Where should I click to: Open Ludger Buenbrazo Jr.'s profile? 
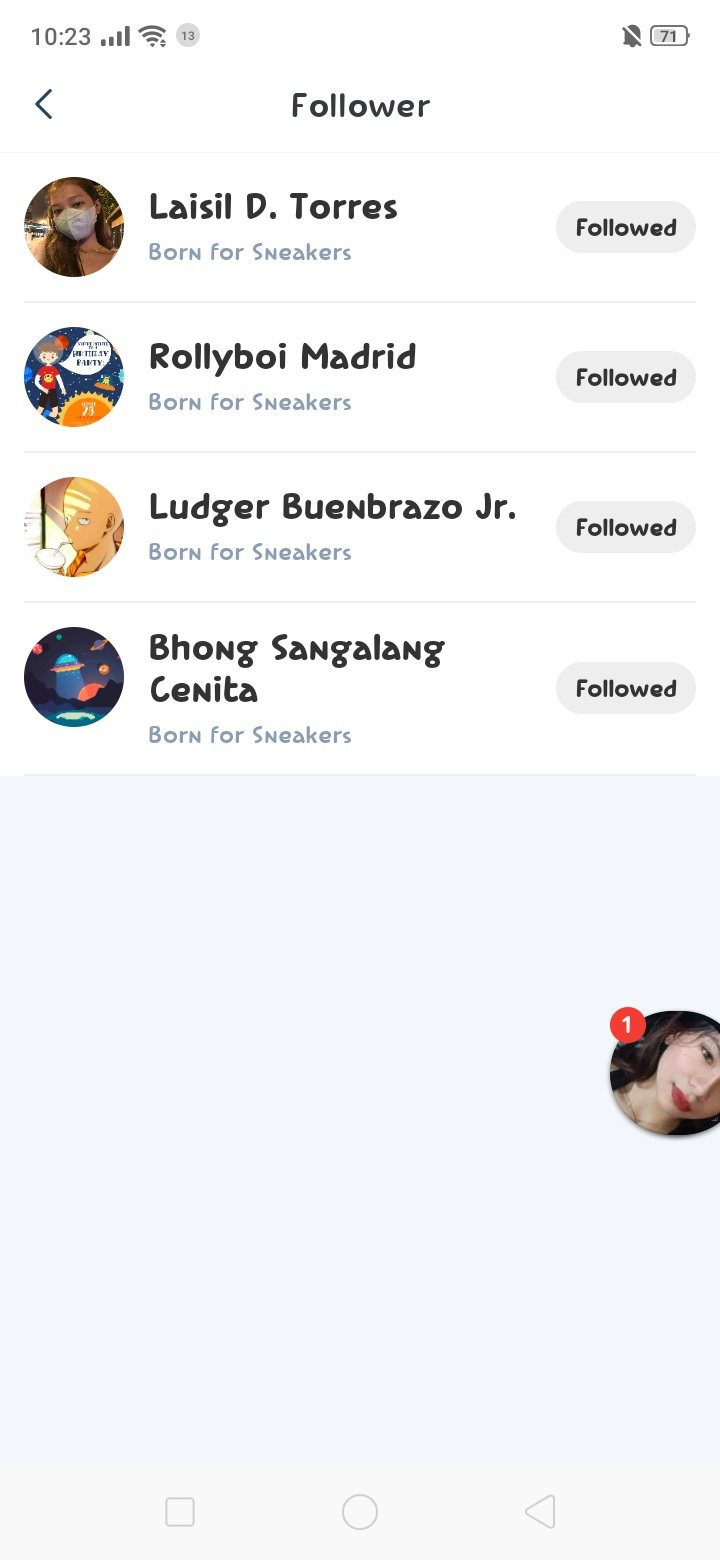click(x=332, y=508)
